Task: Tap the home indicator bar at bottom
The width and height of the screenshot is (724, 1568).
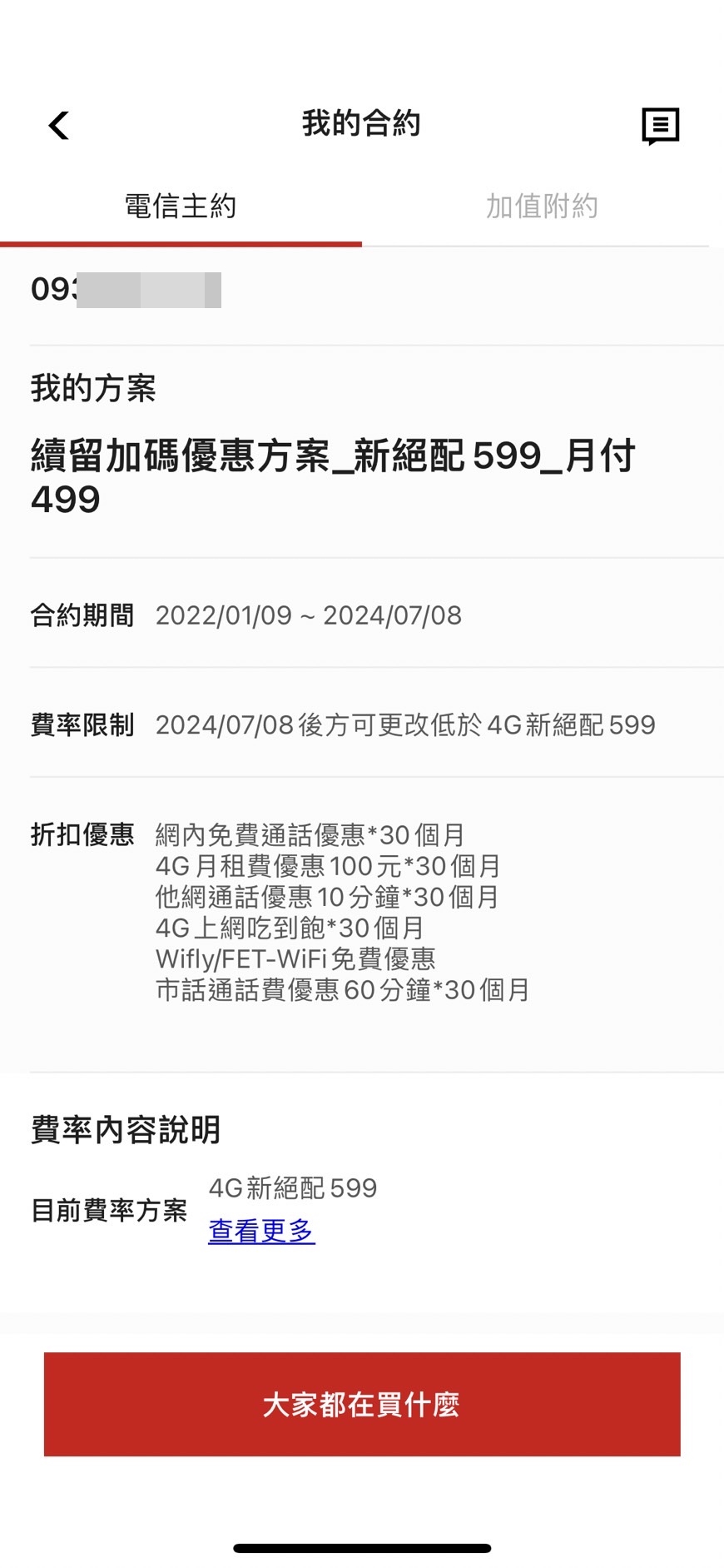Action: [362, 1545]
